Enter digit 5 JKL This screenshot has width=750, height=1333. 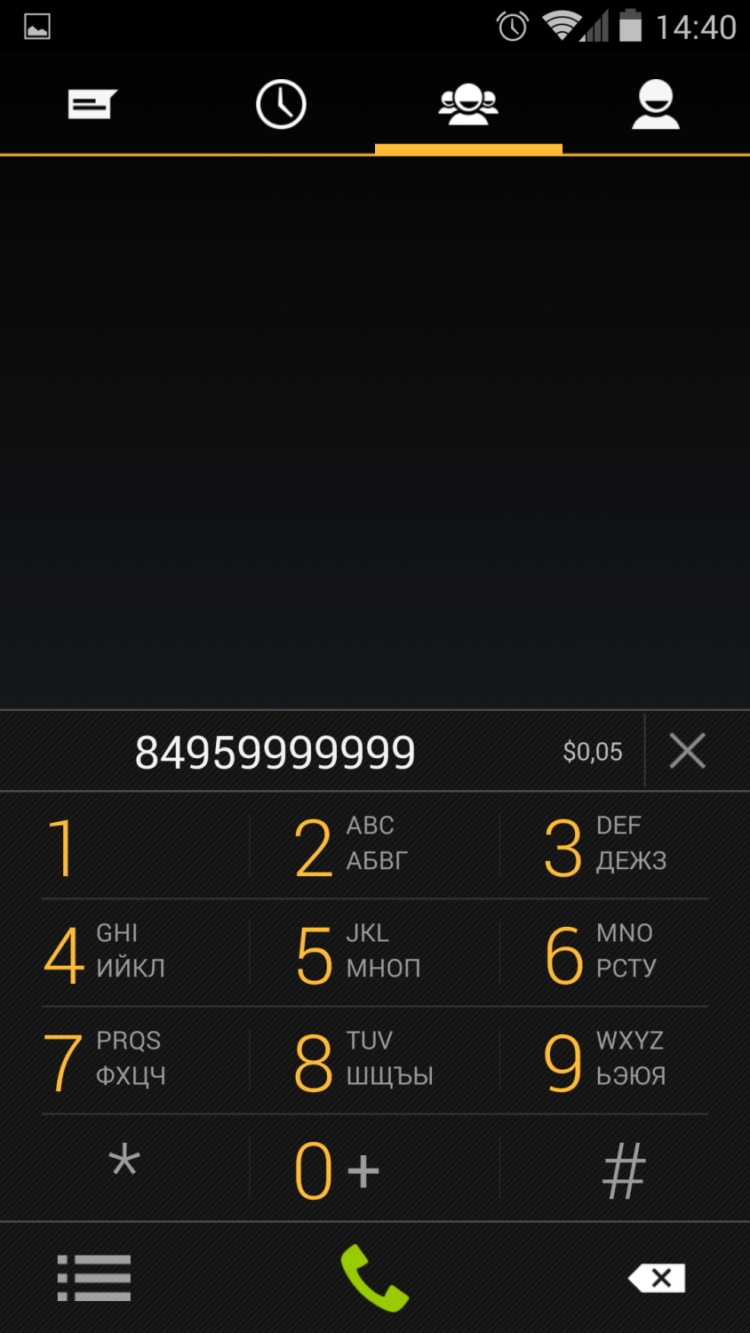(375, 954)
